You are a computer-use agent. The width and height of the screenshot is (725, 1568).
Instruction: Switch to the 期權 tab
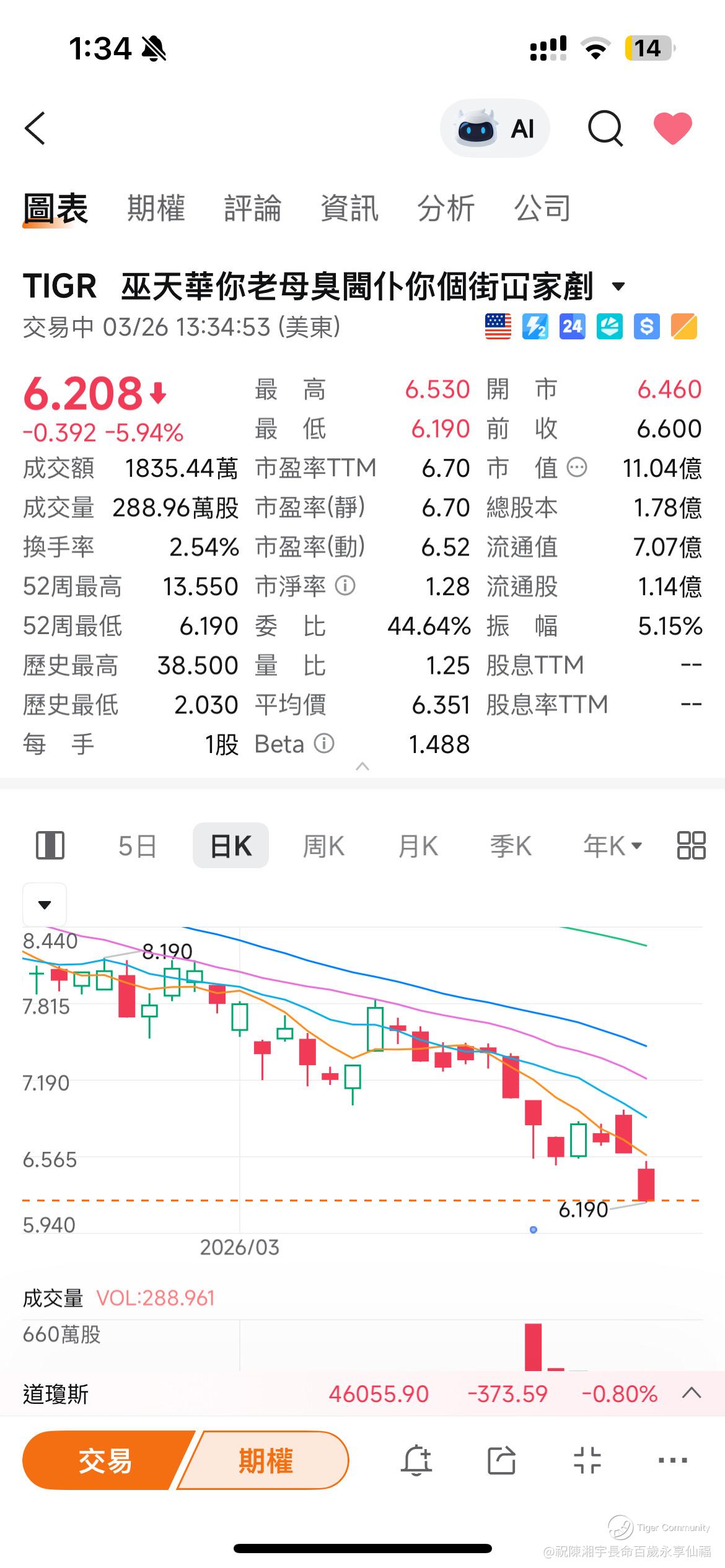point(156,208)
